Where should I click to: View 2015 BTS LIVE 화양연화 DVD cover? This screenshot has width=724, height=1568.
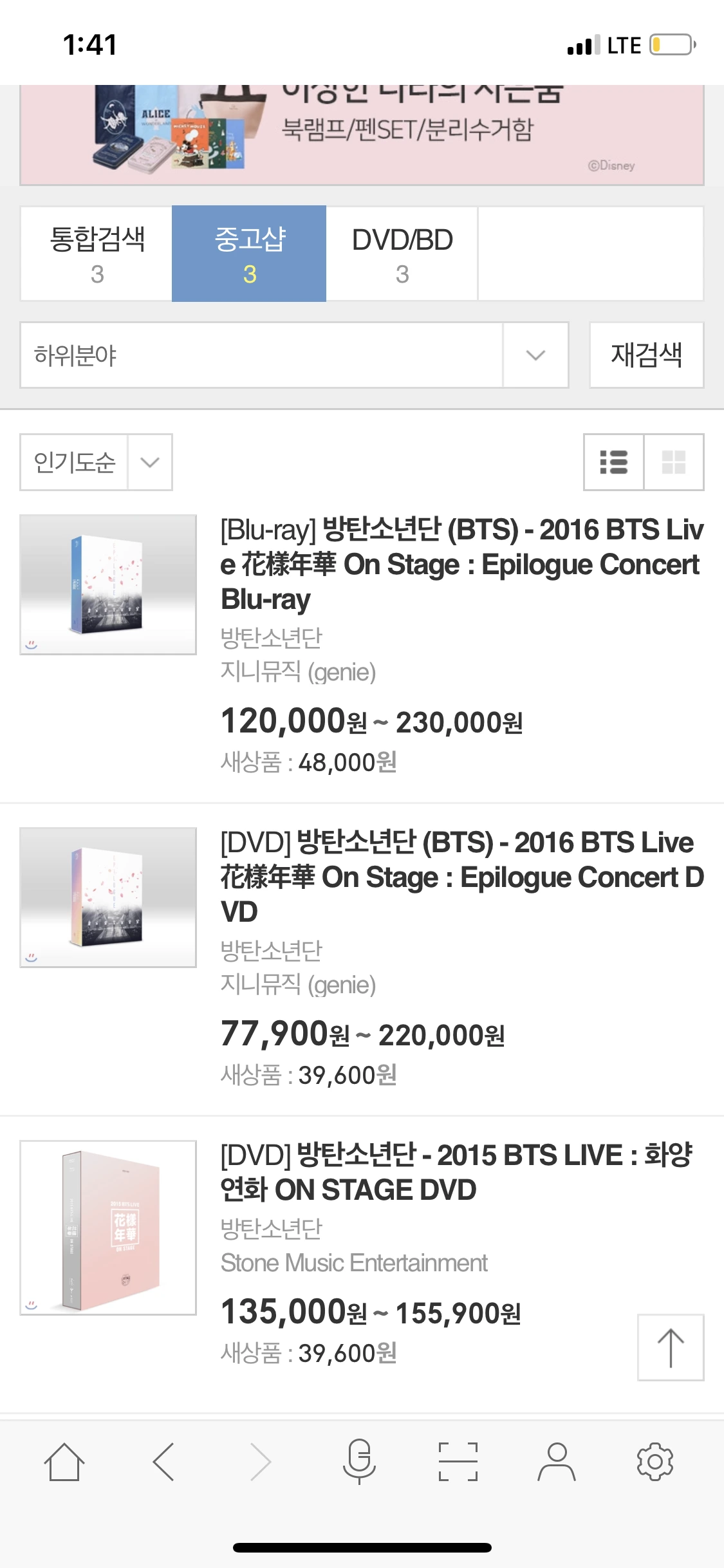[108, 1227]
